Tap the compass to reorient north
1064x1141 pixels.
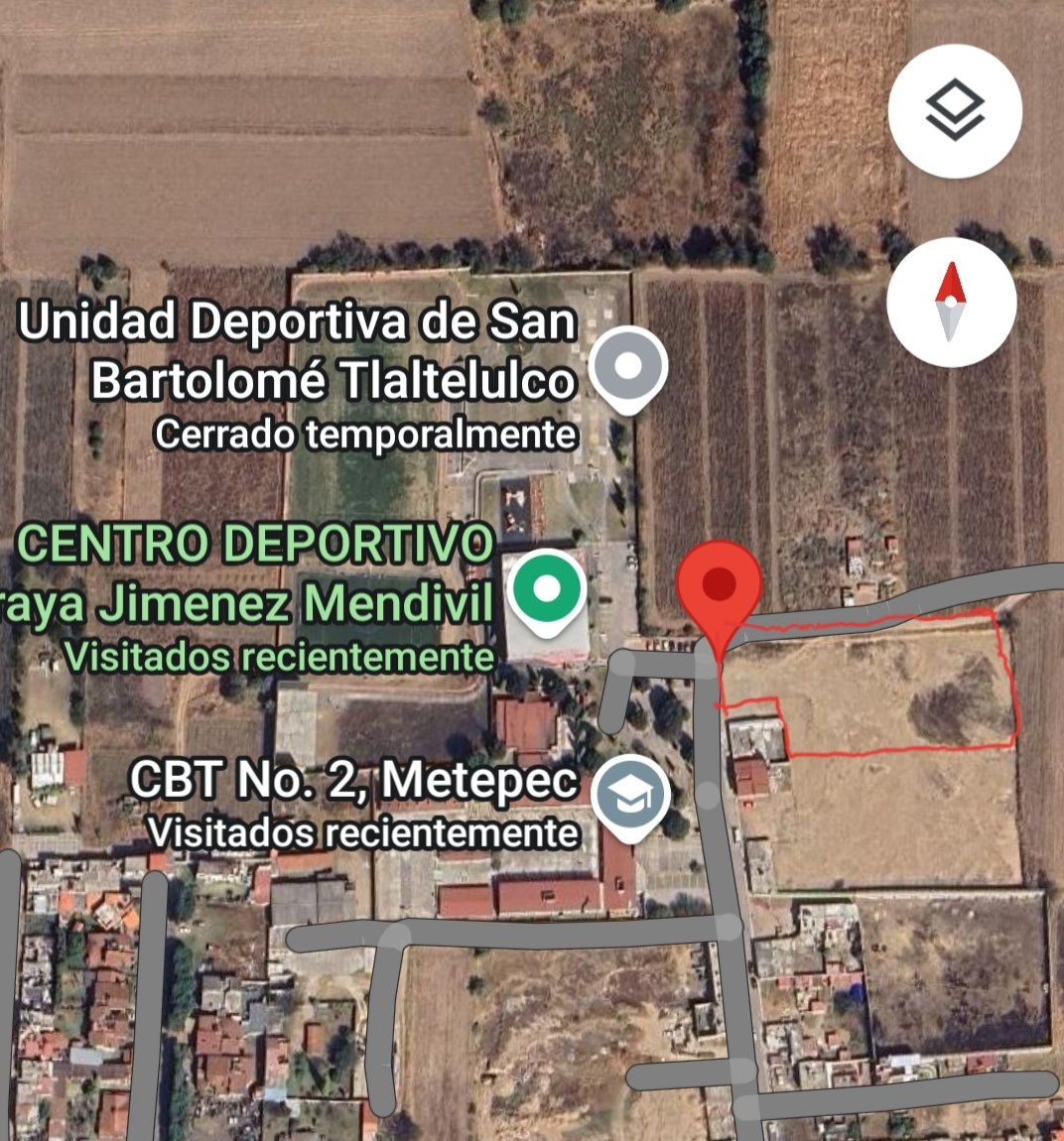click(x=951, y=302)
